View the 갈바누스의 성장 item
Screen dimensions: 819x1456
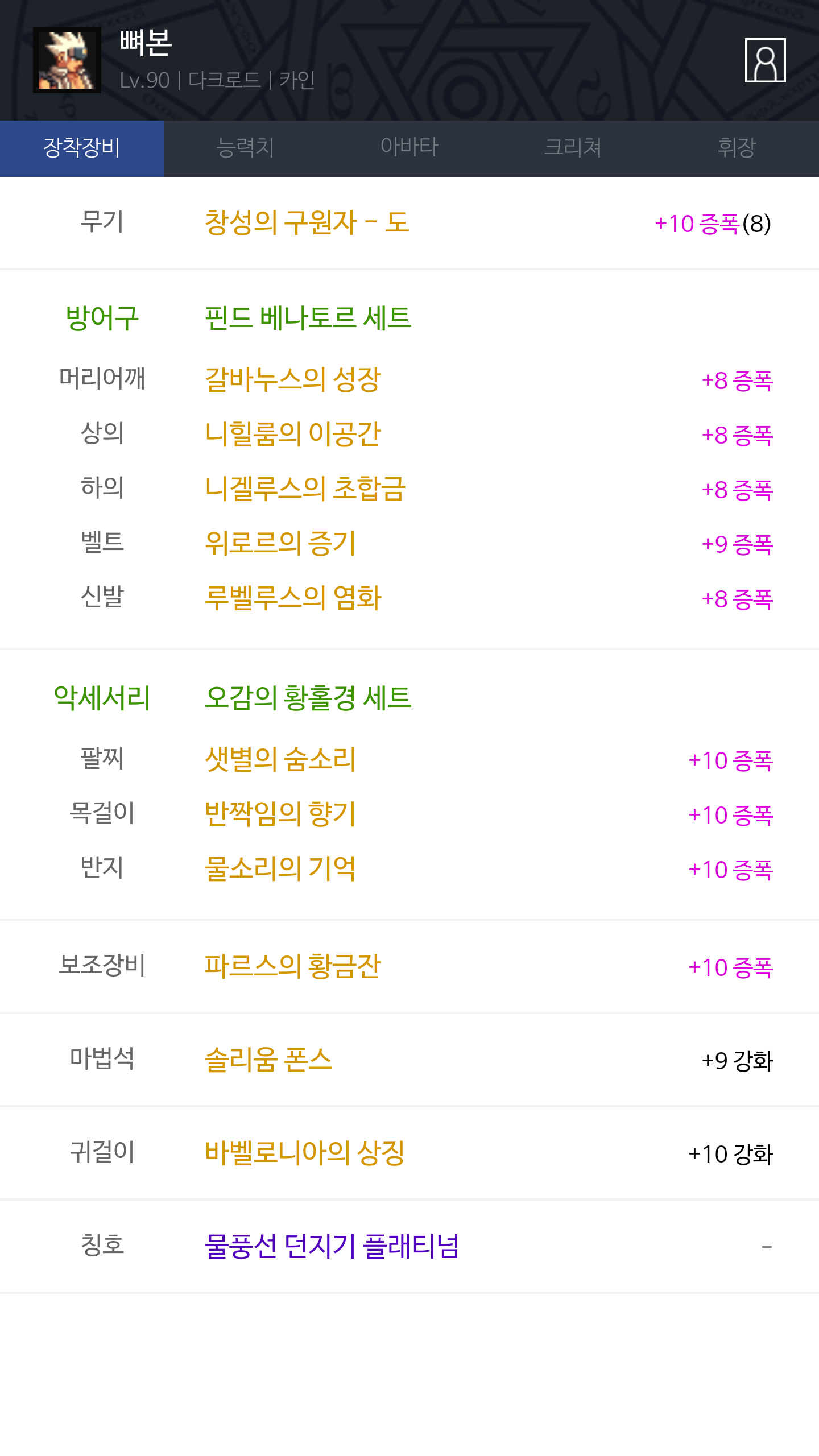click(x=292, y=379)
